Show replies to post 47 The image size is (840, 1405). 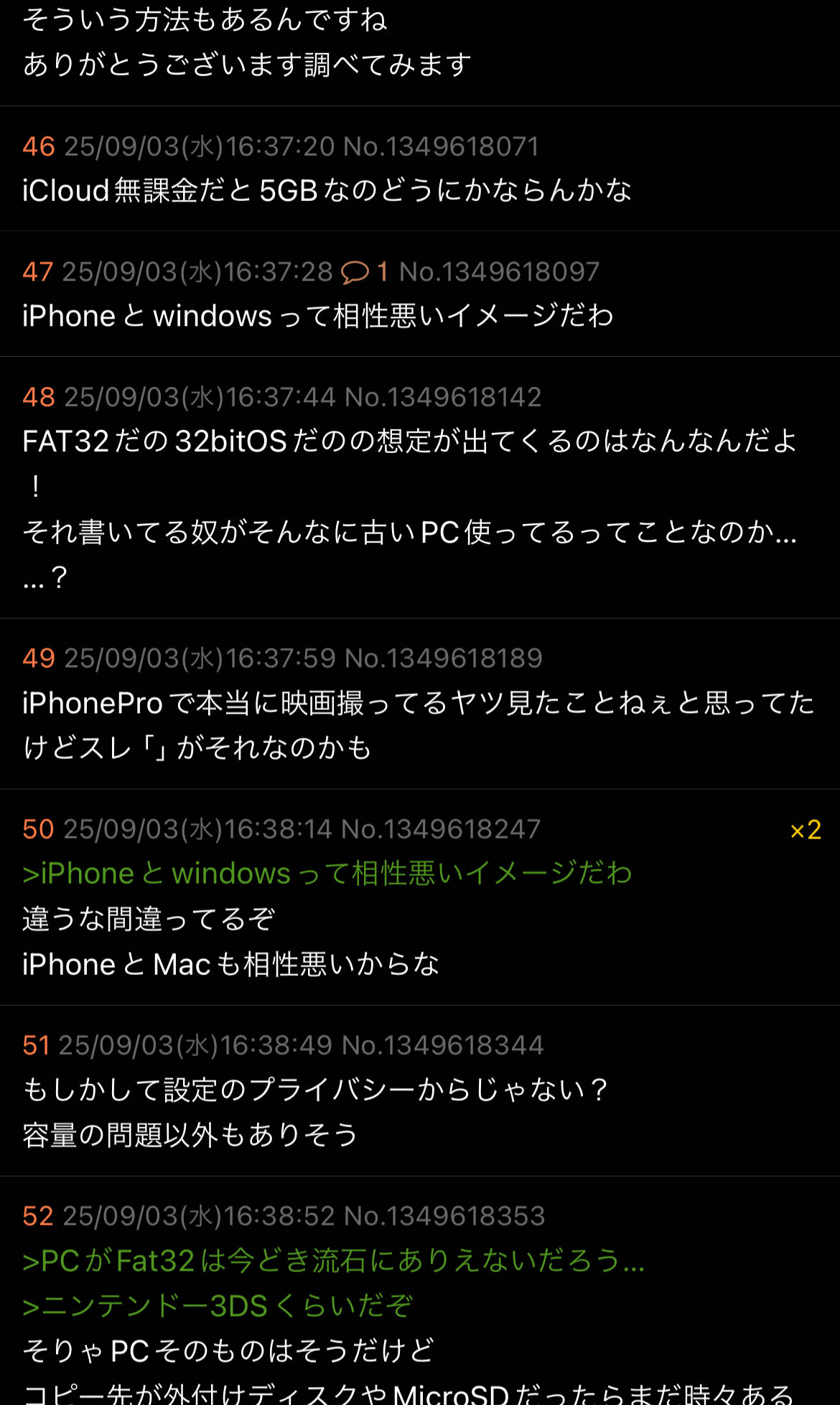[x=363, y=272]
